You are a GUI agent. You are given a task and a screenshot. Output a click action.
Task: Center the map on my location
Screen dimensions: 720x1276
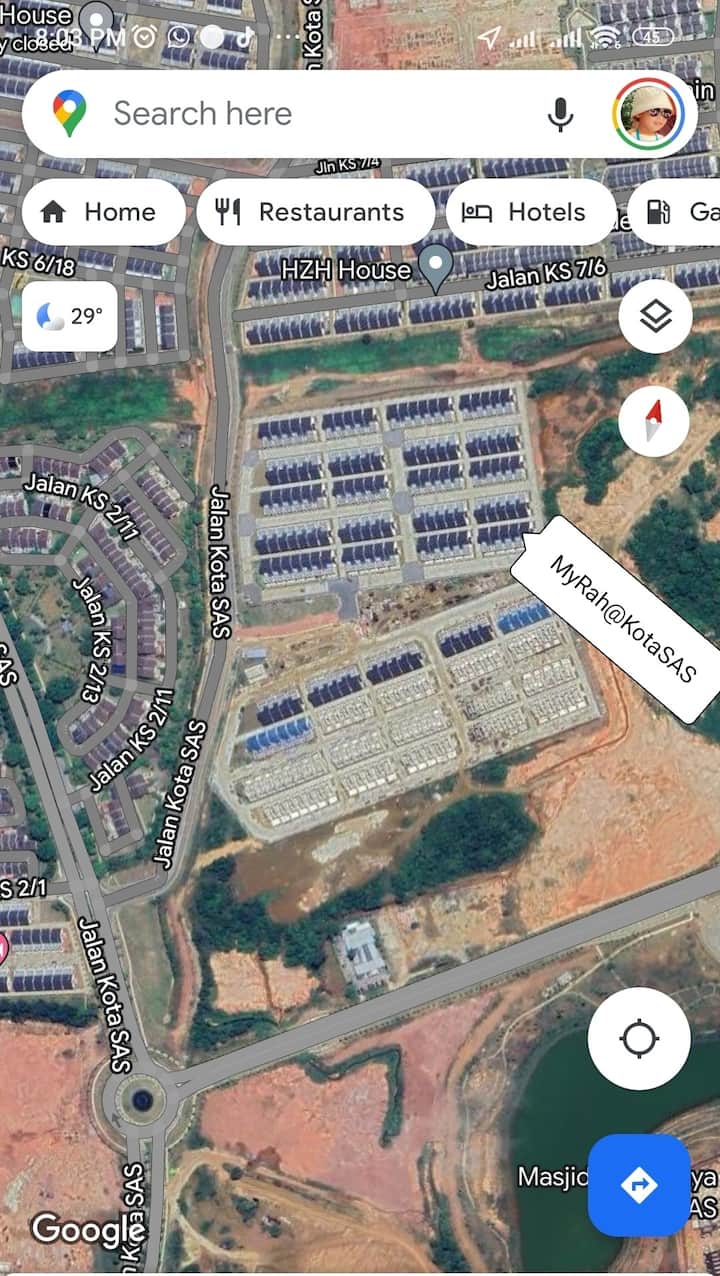tap(639, 1039)
